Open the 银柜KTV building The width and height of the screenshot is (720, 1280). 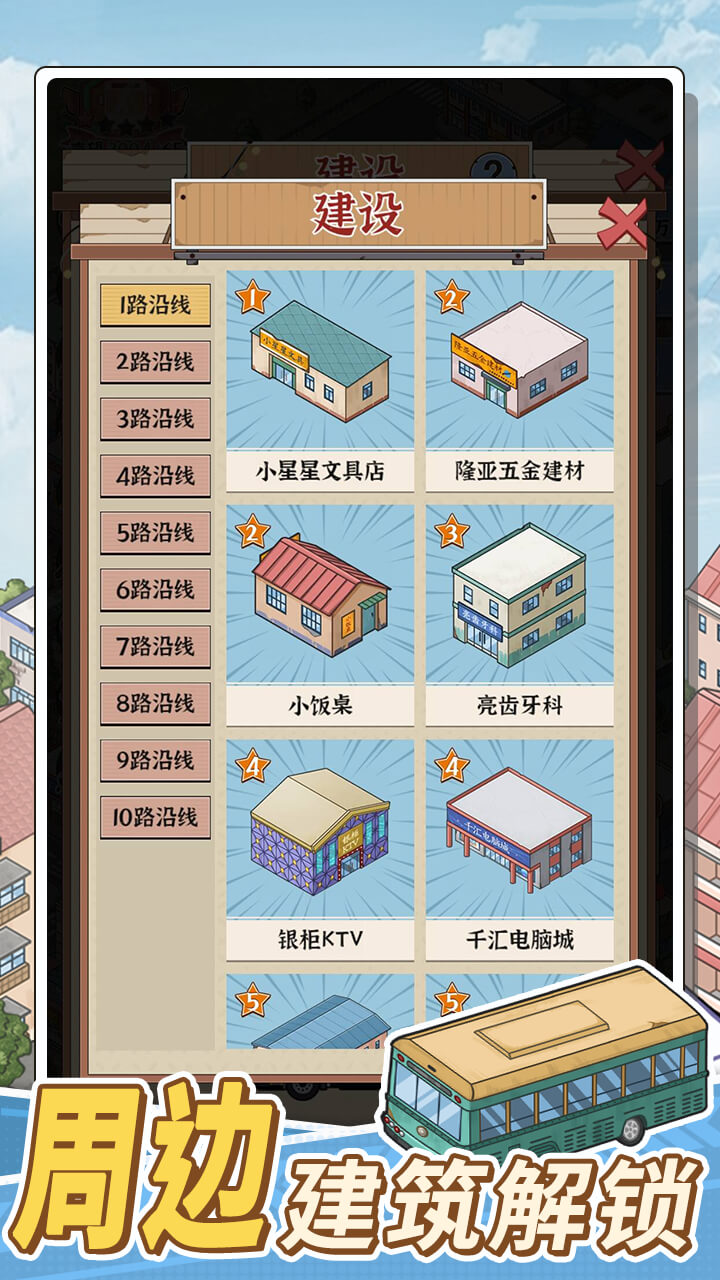[320, 840]
